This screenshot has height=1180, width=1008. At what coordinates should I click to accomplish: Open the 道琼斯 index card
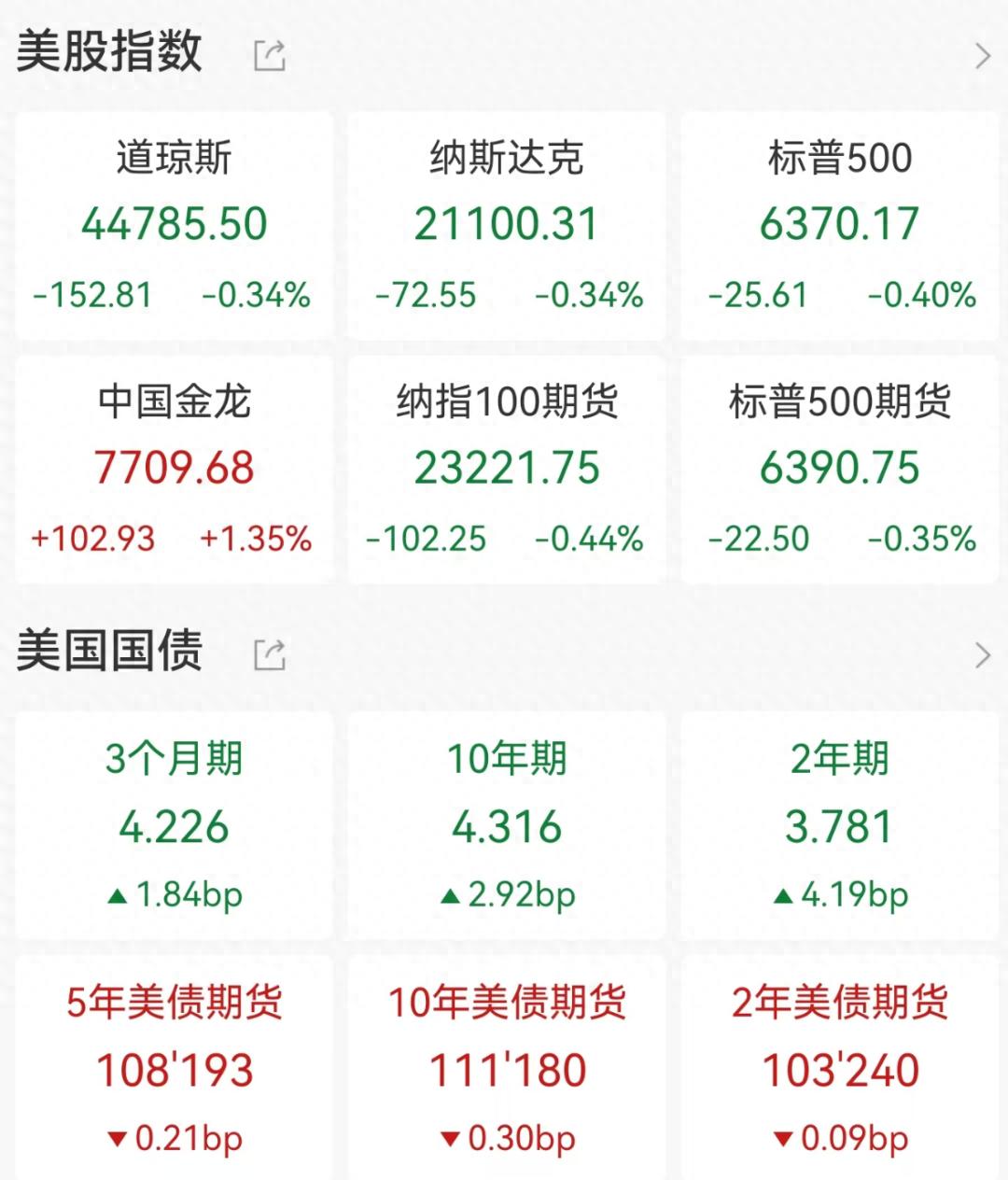tap(175, 226)
